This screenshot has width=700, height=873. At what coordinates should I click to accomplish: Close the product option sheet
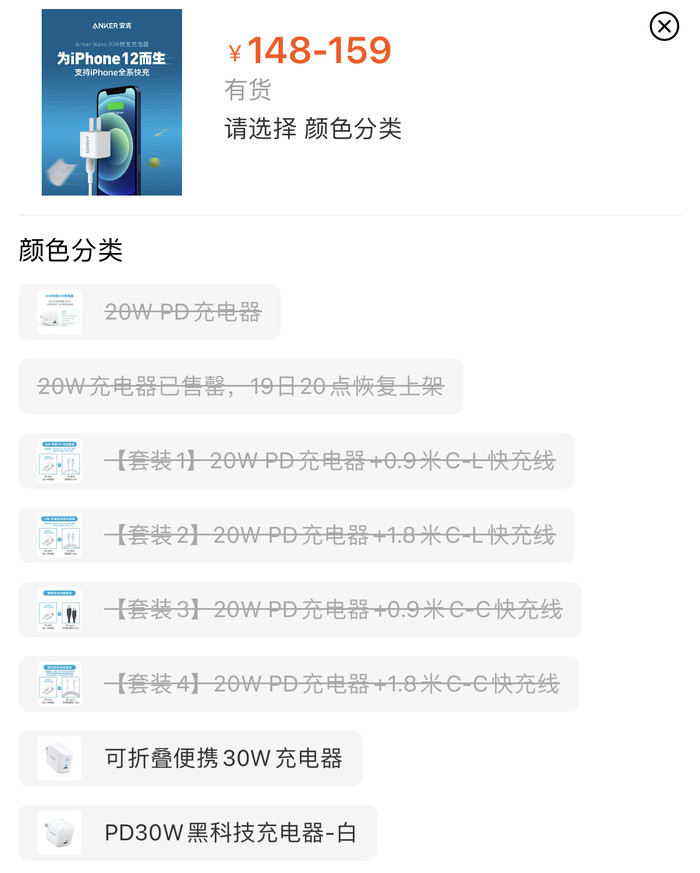coord(664,26)
